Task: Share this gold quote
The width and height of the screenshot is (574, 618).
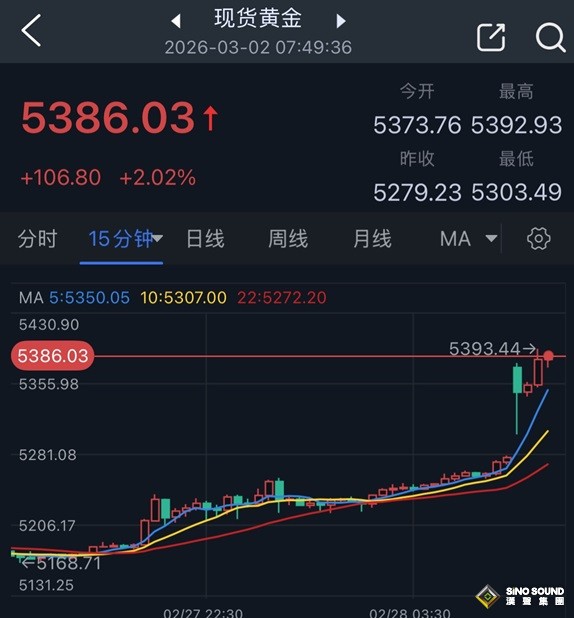Action: (491, 37)
